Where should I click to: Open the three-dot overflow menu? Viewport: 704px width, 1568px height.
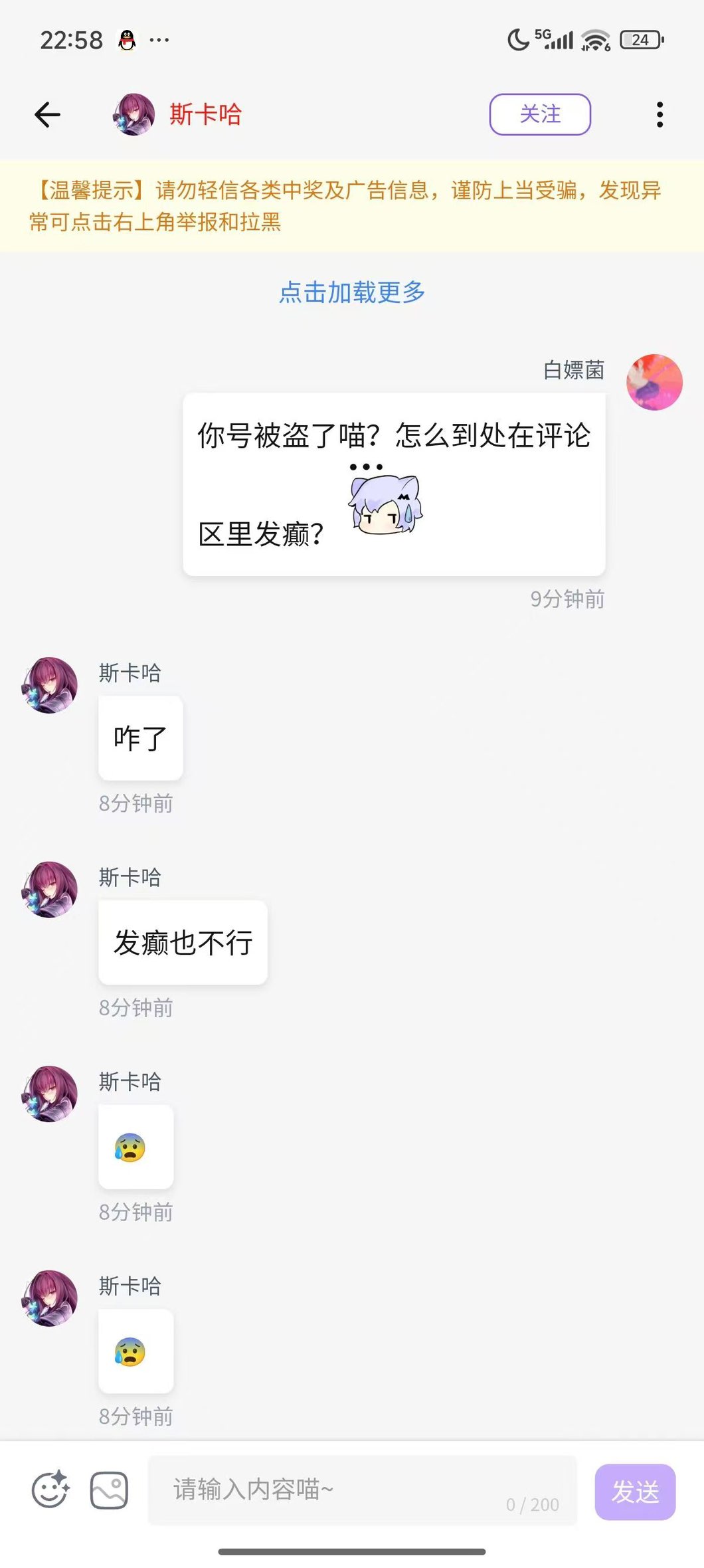(659, 114)
